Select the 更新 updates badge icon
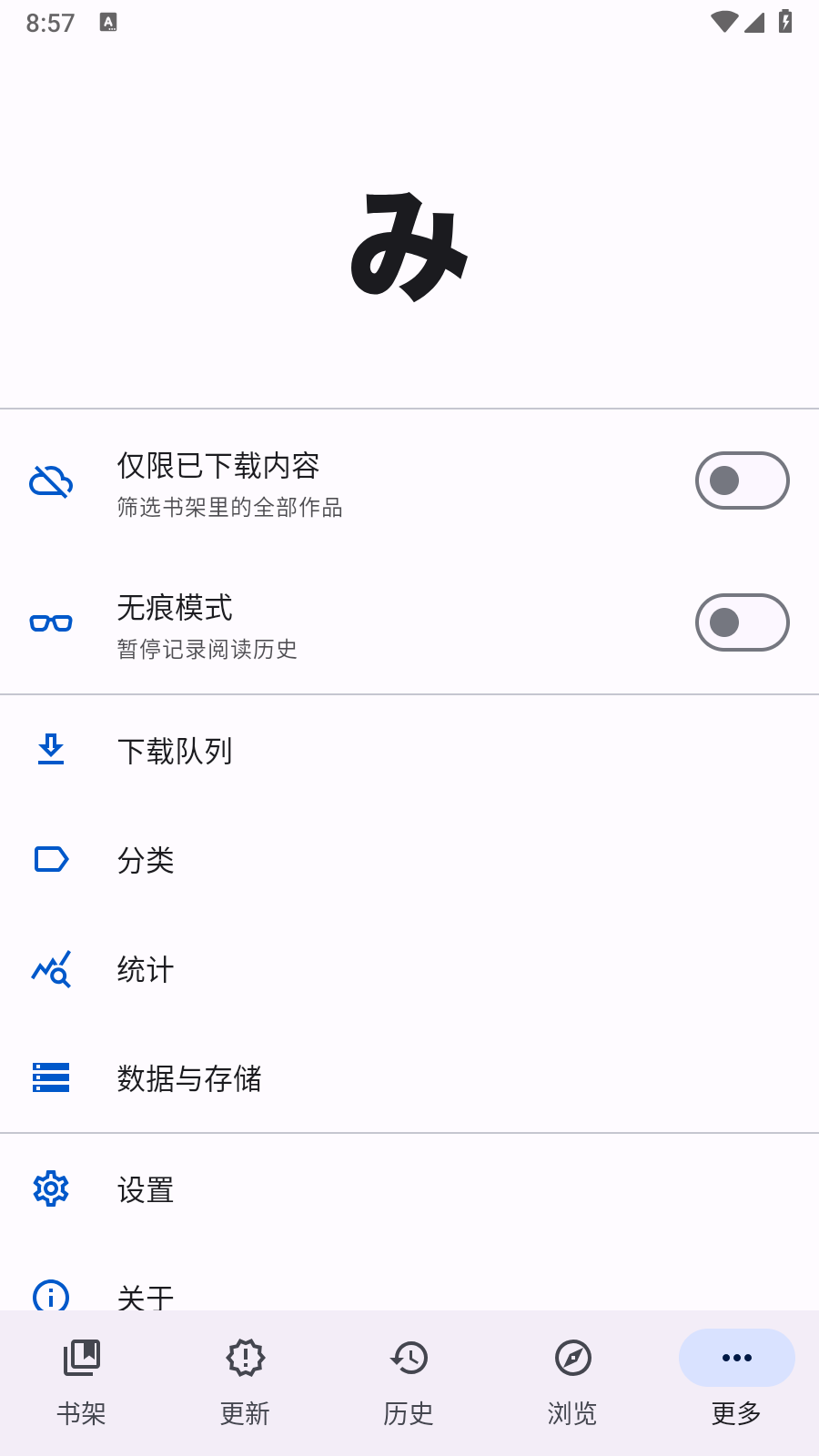Screen dimensions: 819x1456 pyautogui.click(x=245, y=1357)
